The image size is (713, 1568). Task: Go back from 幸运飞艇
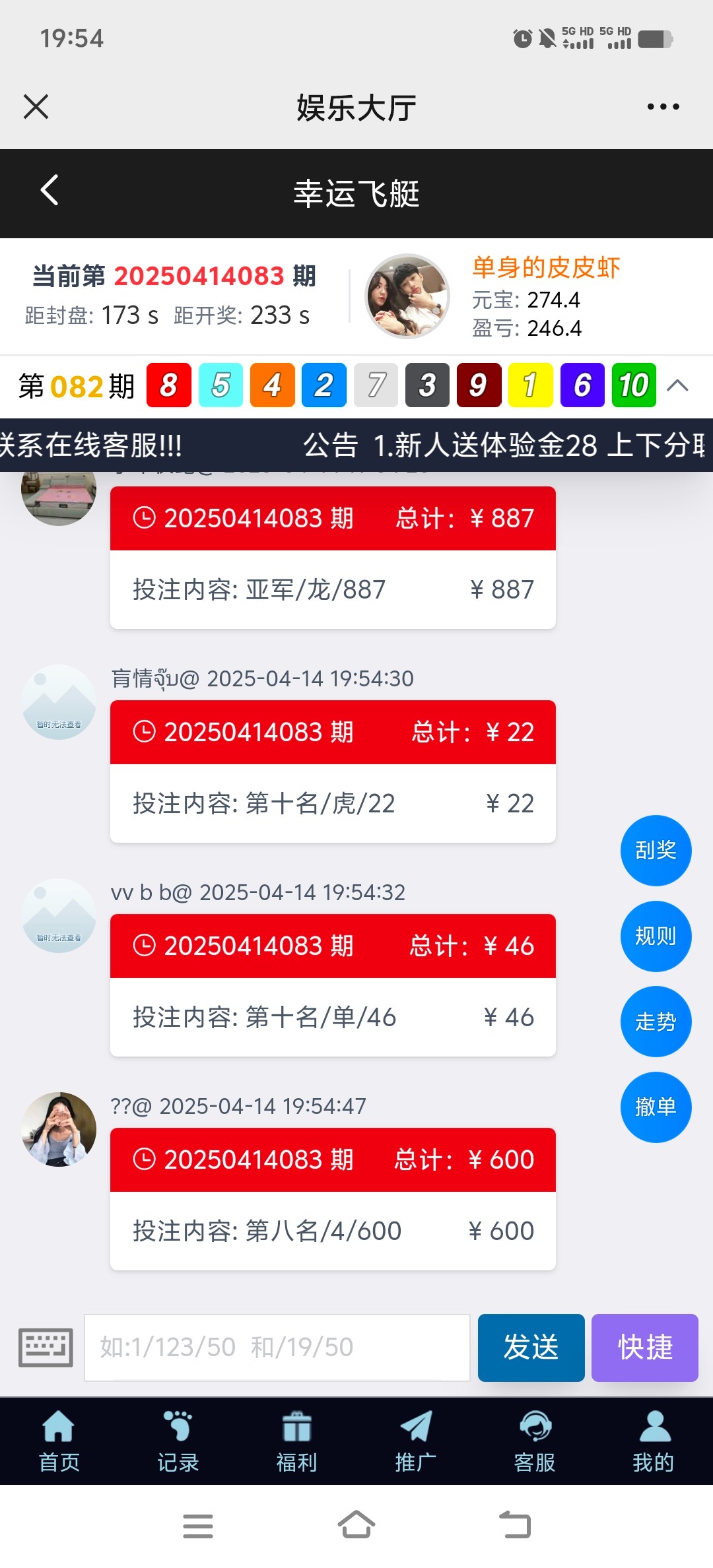[50, 191]
